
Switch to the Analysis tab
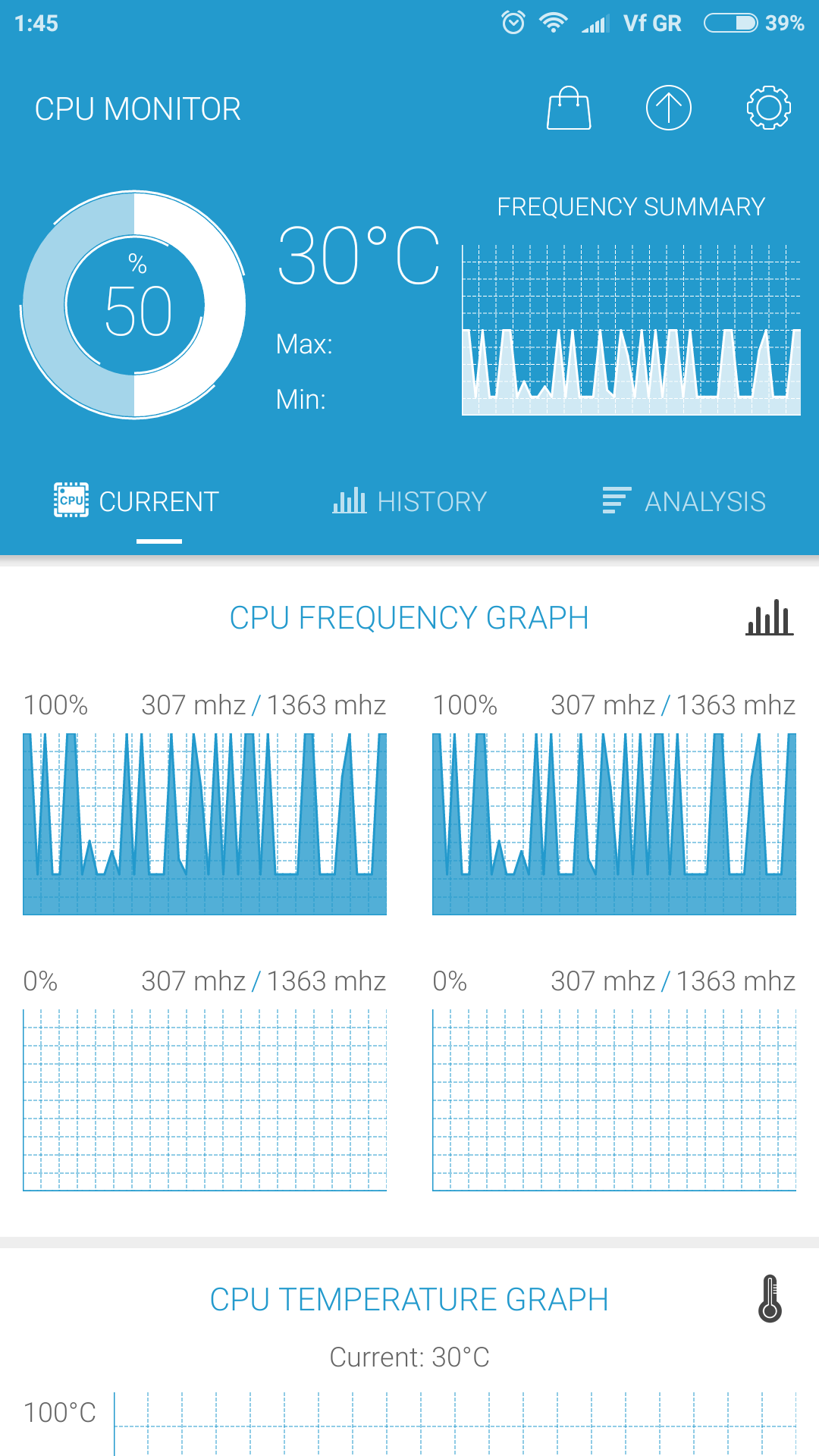click(683, 501)
